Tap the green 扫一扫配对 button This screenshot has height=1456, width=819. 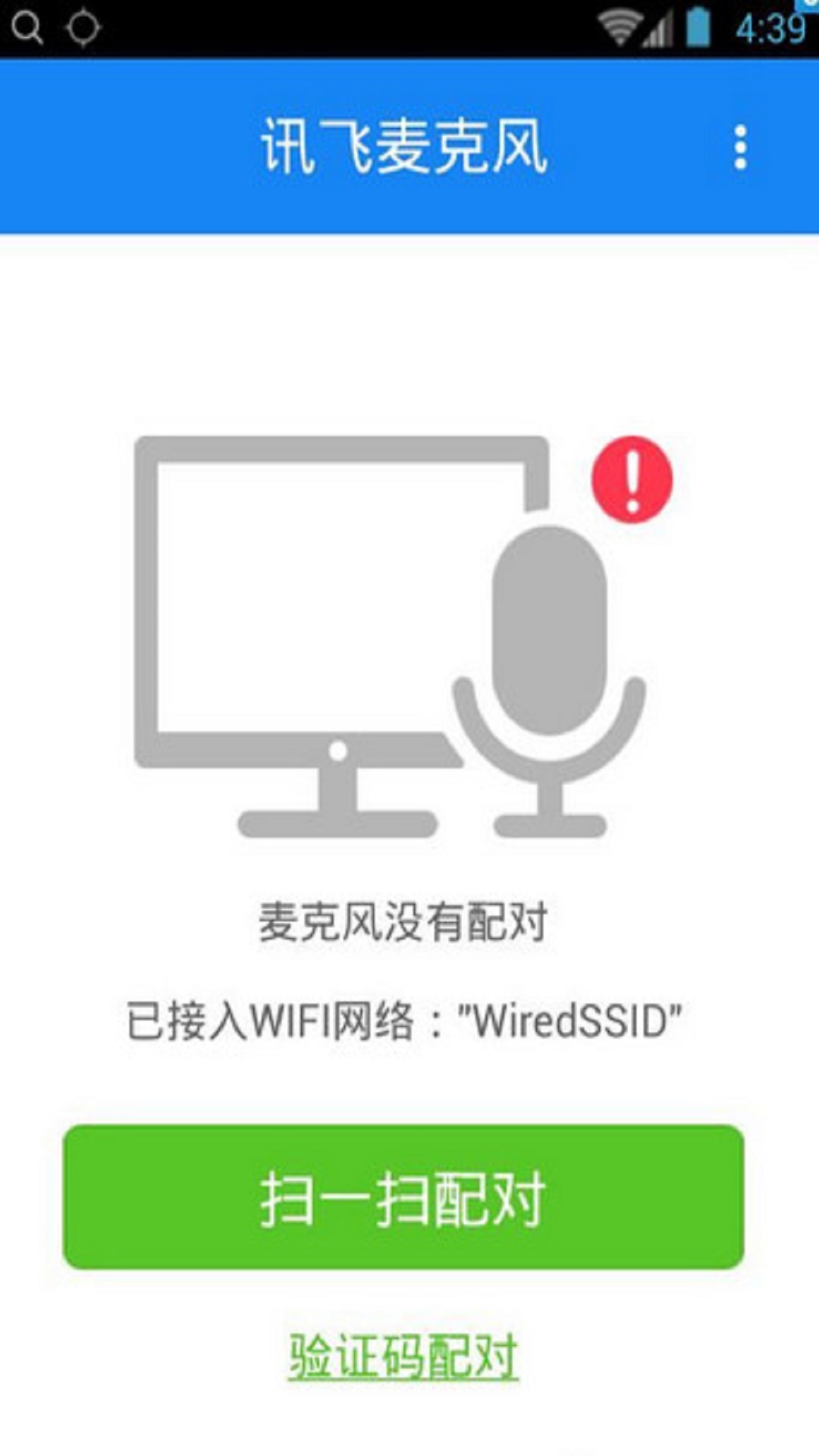(403, 1198)
